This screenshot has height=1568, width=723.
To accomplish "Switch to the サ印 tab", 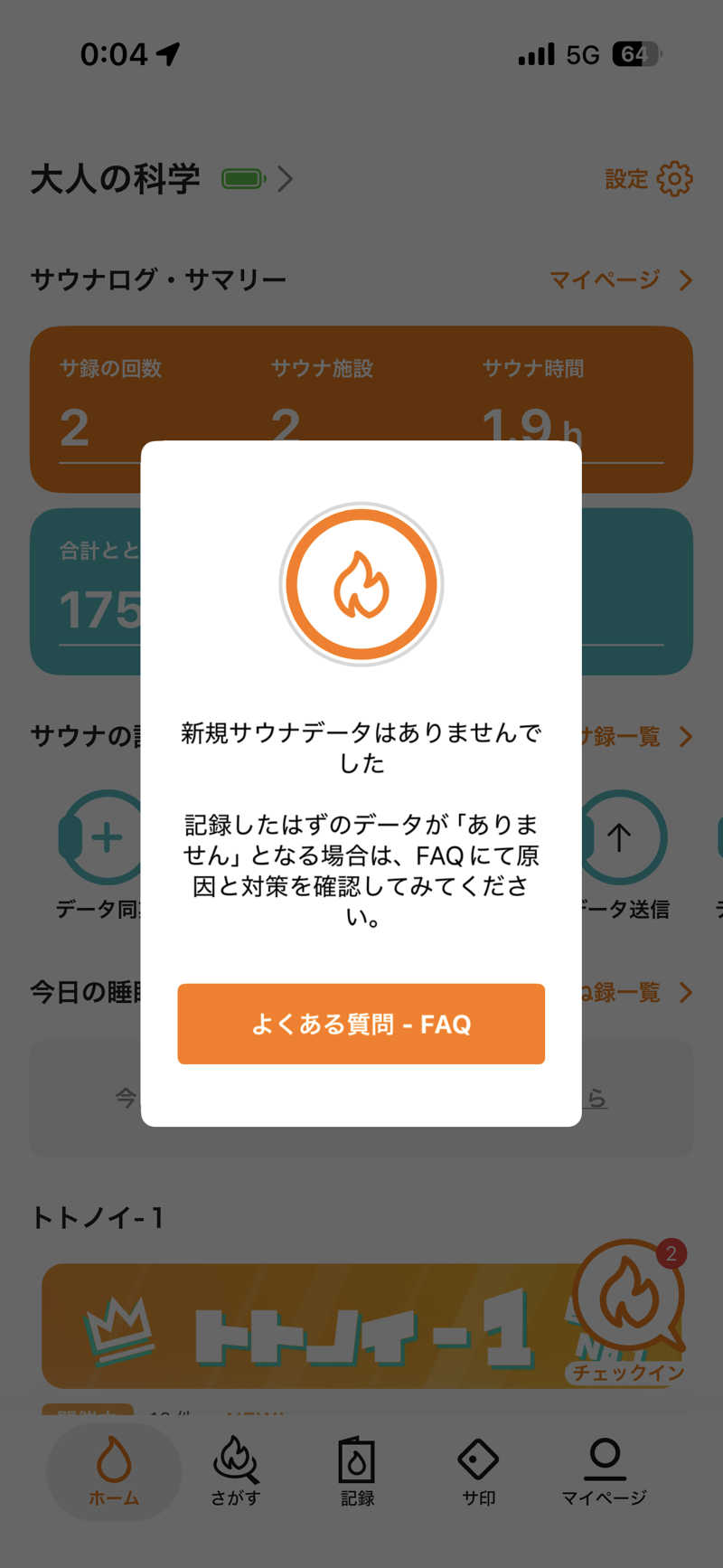I will tap(480, 1460).
